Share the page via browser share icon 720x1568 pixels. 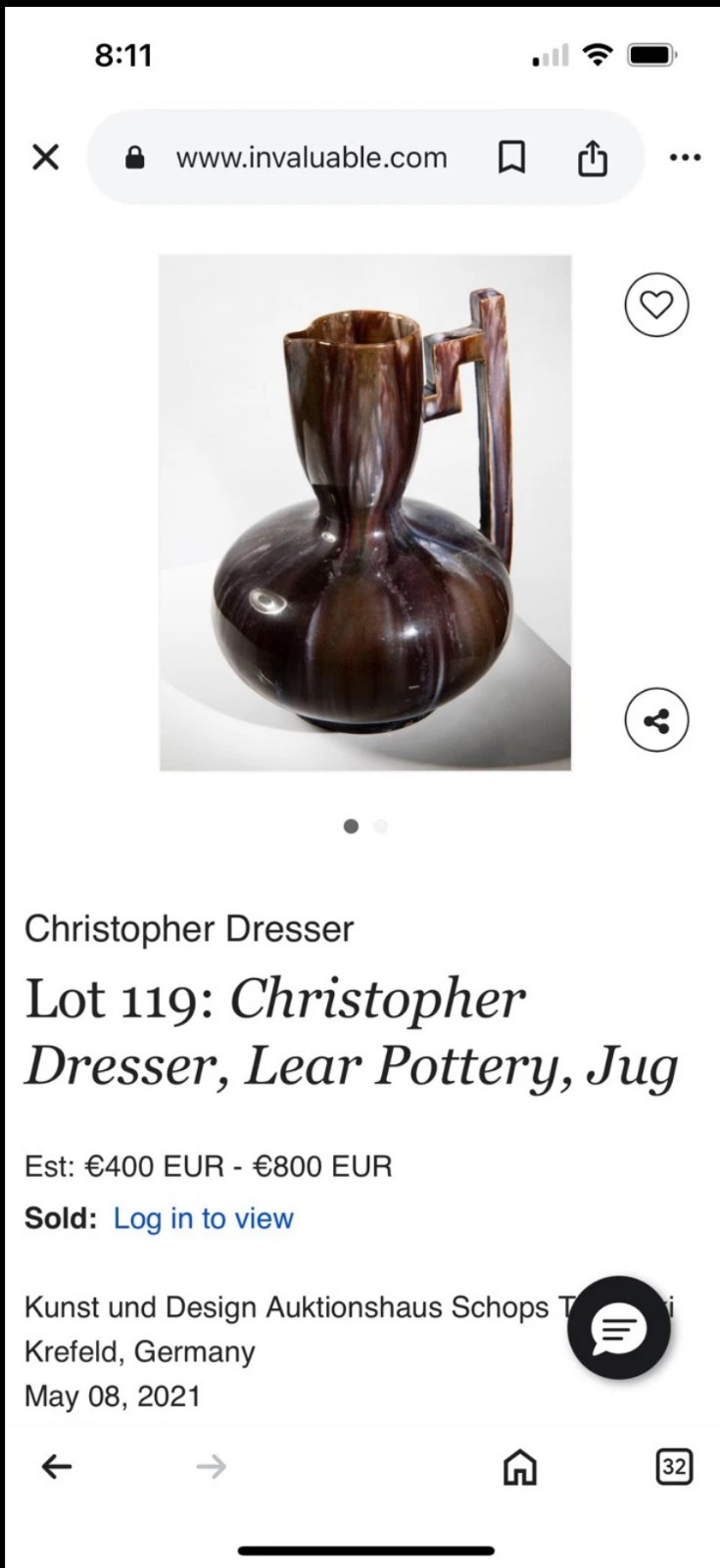pos(592,157)
